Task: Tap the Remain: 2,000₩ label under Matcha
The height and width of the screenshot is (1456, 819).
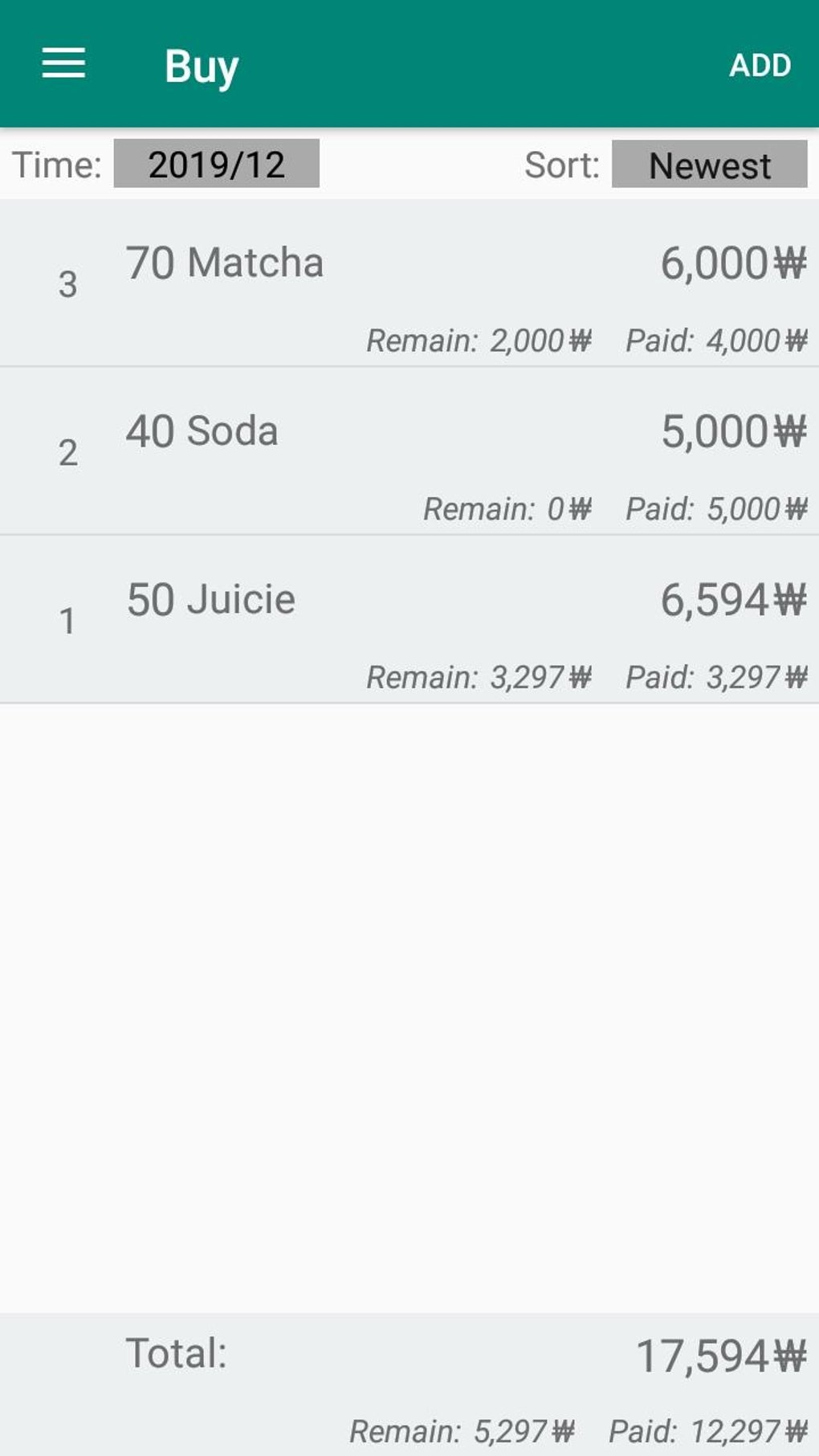Action: click(x=479, y=341)
